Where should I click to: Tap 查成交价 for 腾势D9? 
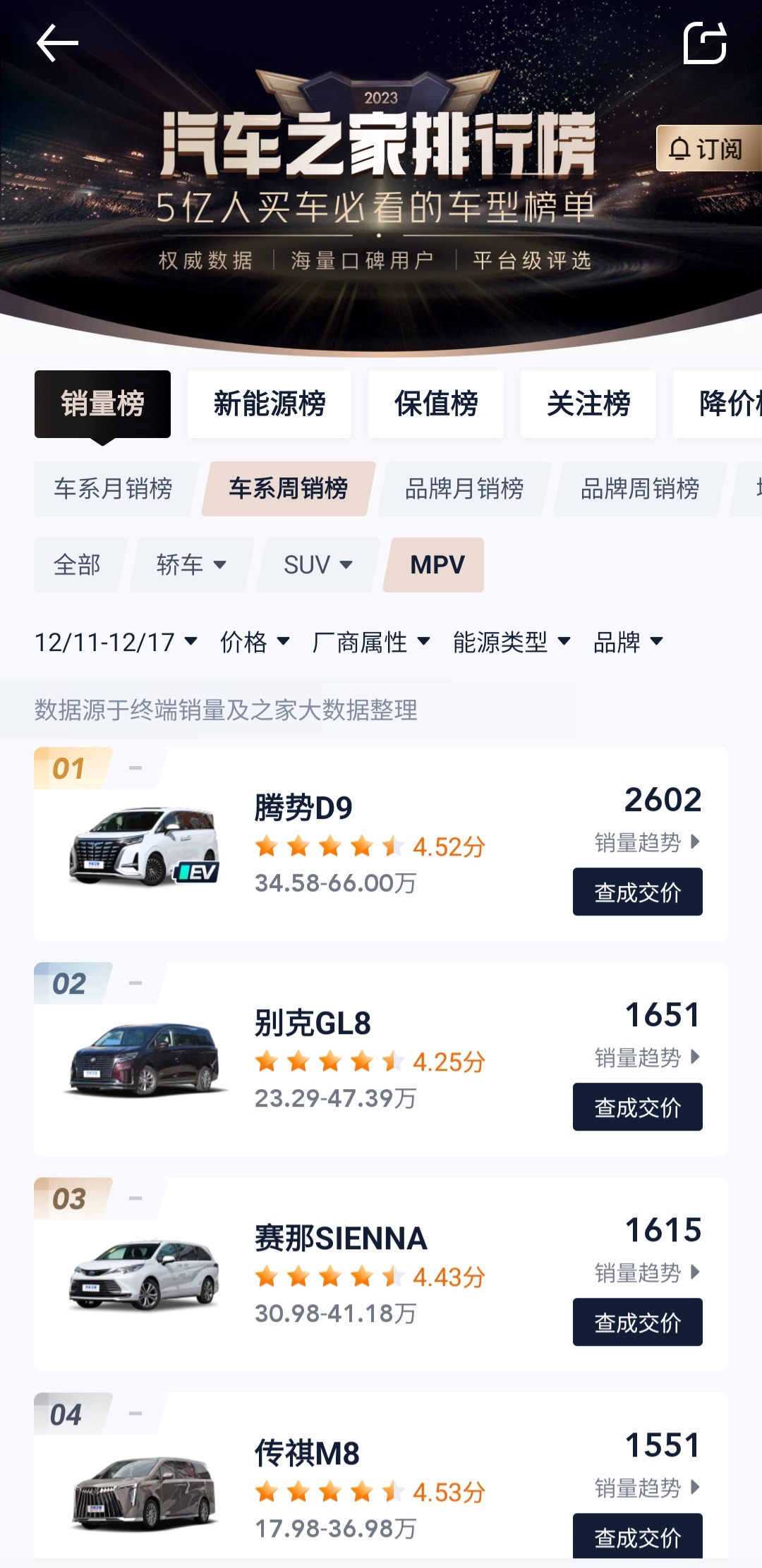pyautogui.click(x=638, y=892)
